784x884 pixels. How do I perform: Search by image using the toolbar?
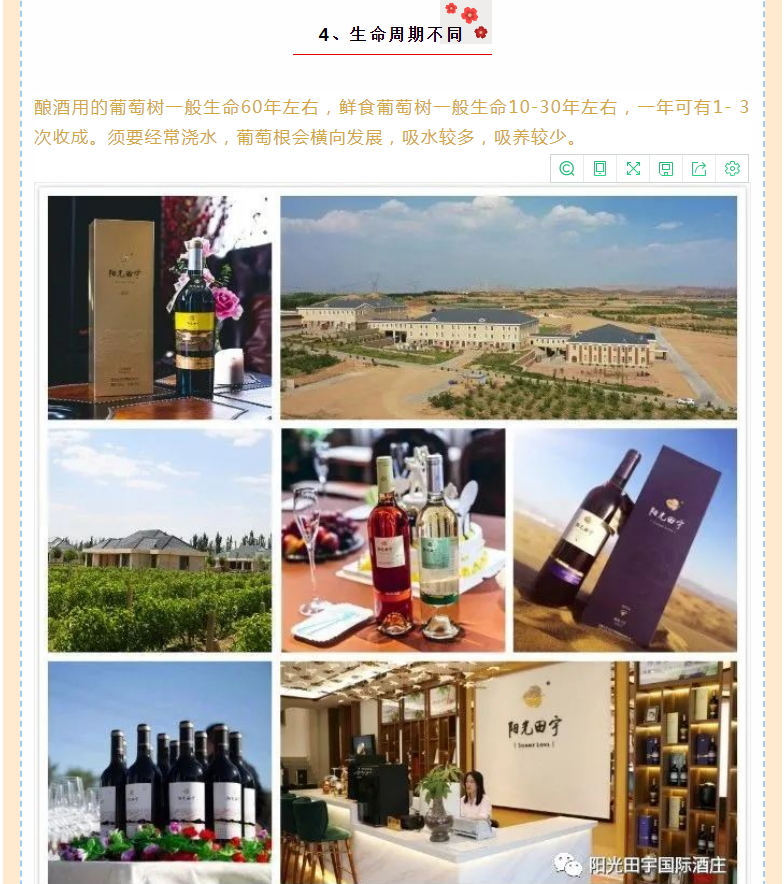coord(567,169)
